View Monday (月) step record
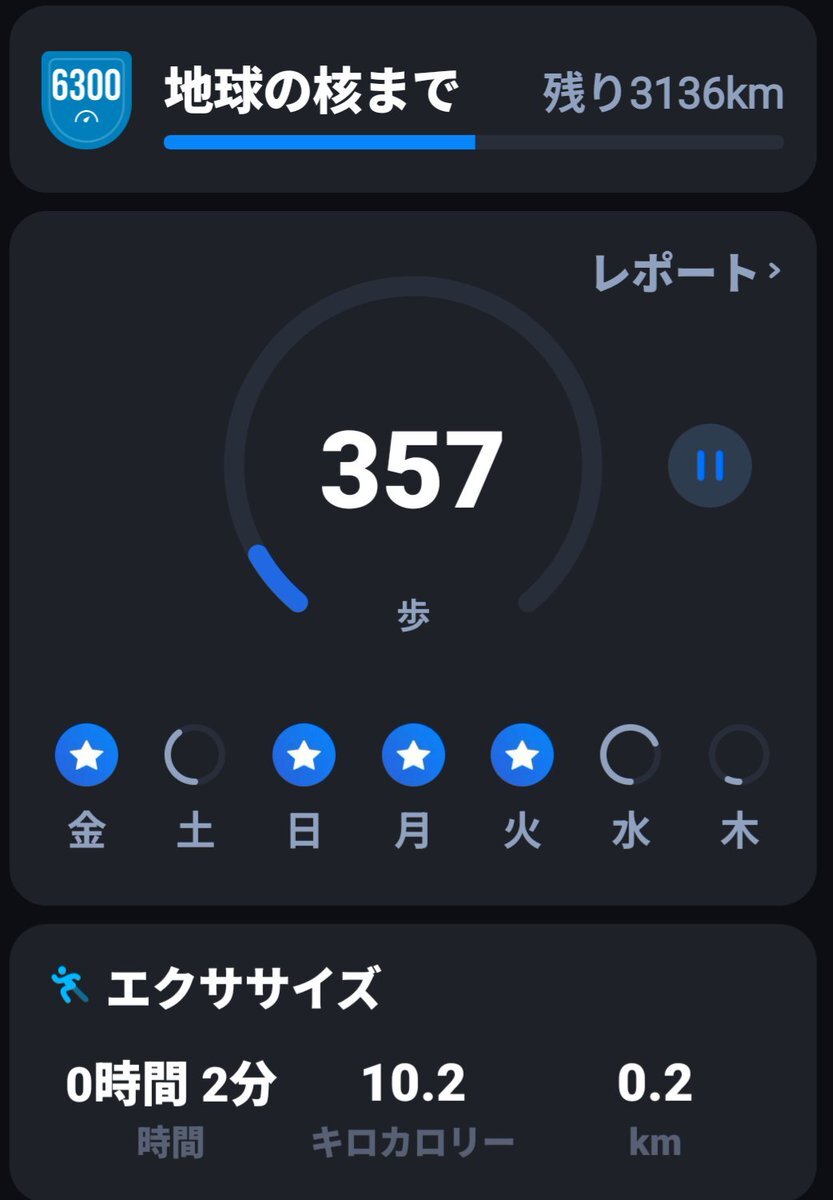 (x=412, y=755)
